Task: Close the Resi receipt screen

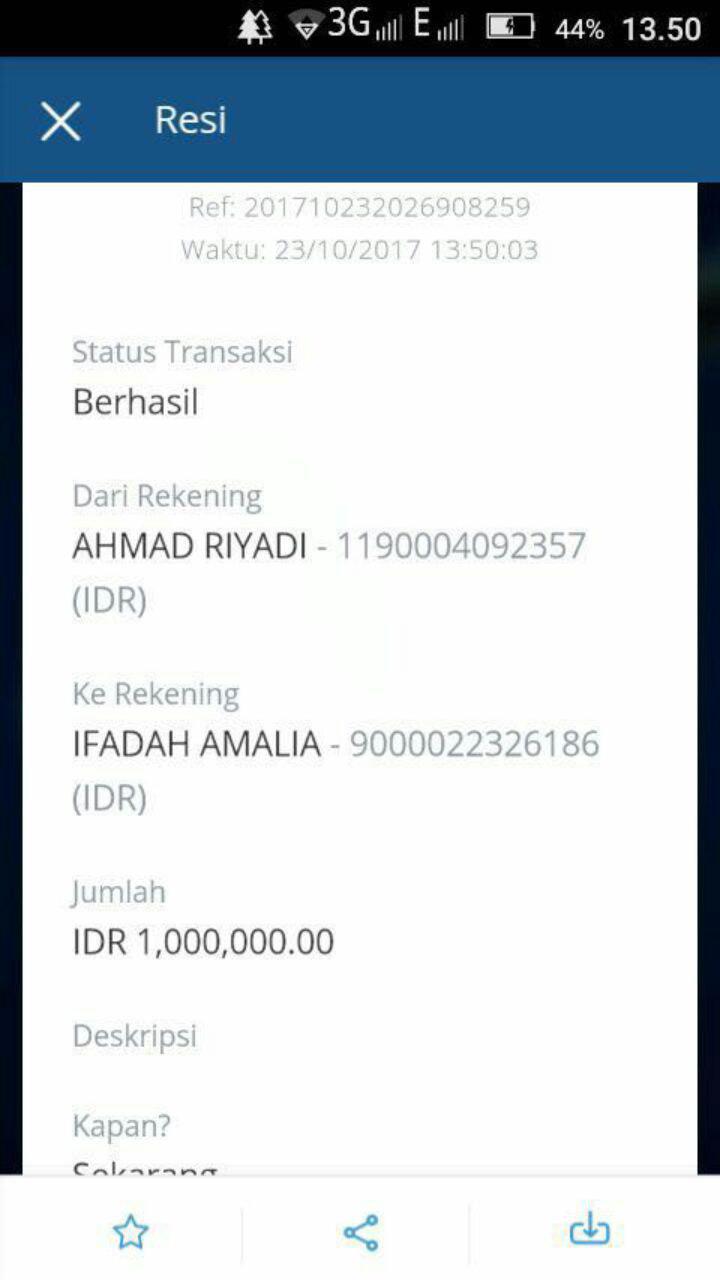Action: (60, 121)
